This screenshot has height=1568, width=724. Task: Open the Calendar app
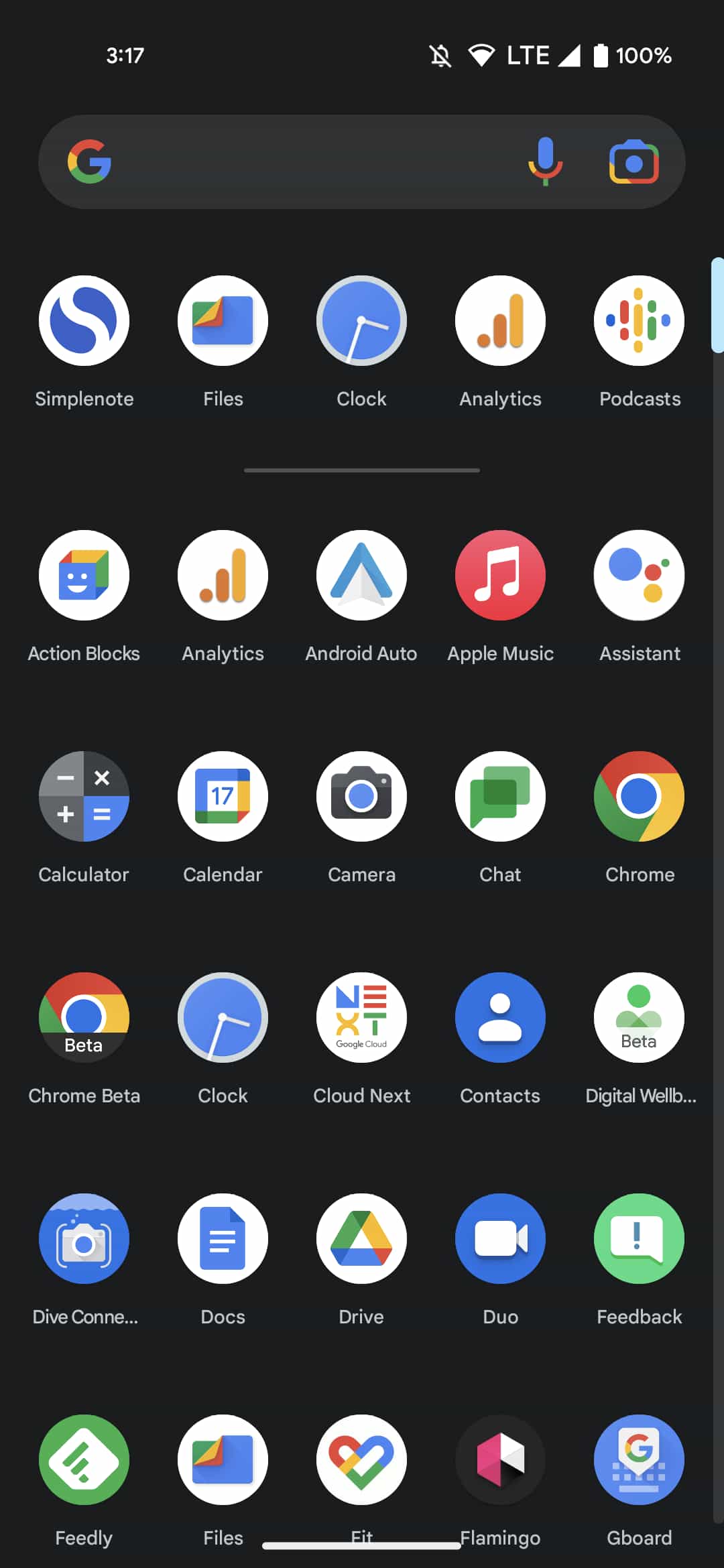tap(223, 797)
